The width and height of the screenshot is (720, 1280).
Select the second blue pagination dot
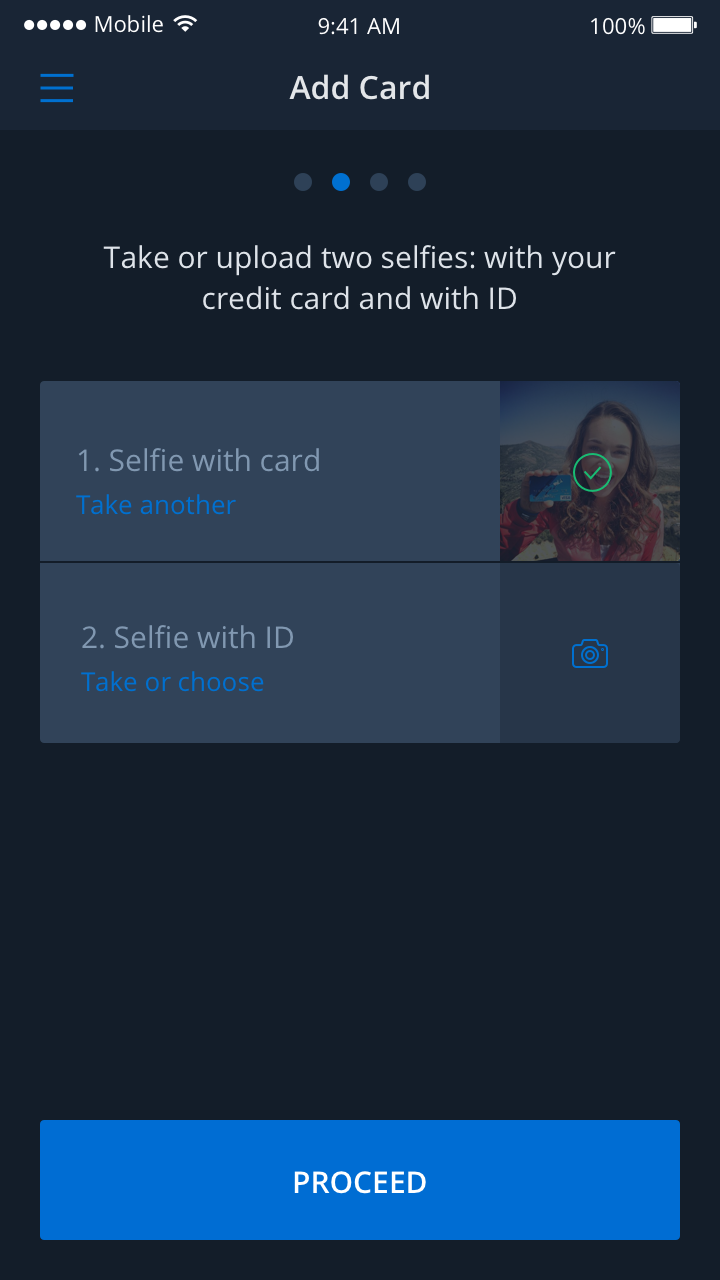click(341, 182)
